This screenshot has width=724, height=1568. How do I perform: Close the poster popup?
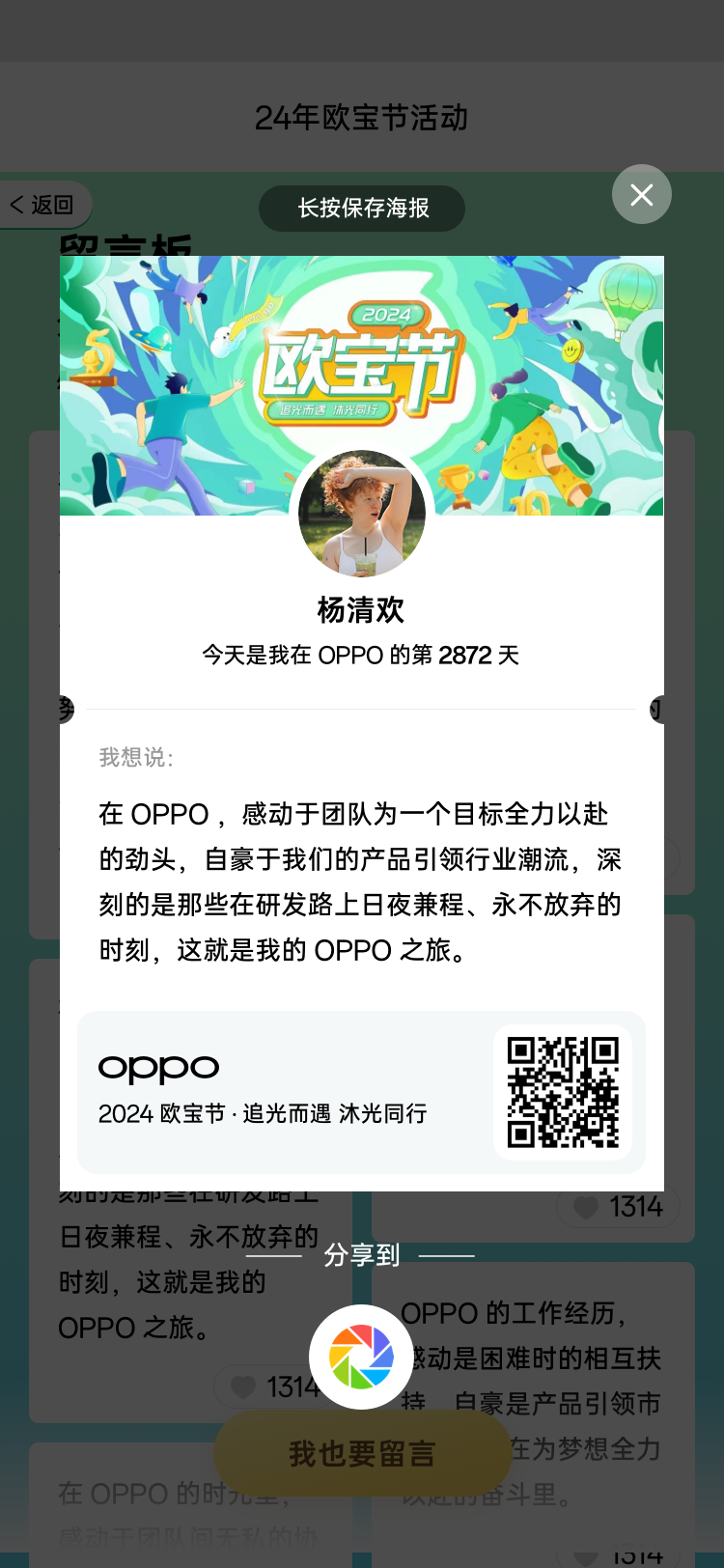click(642, 195)
